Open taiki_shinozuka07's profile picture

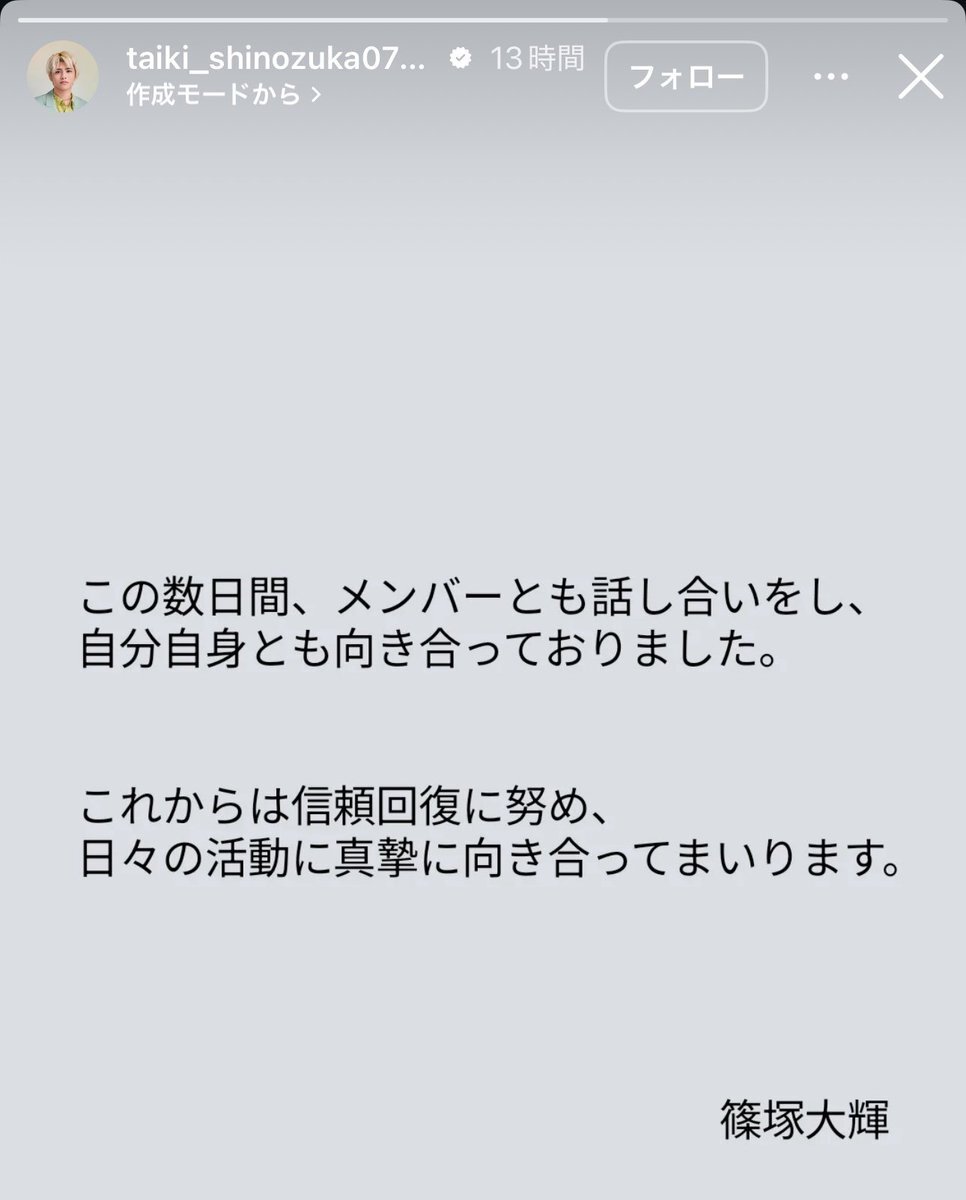[x=62, y=77]
